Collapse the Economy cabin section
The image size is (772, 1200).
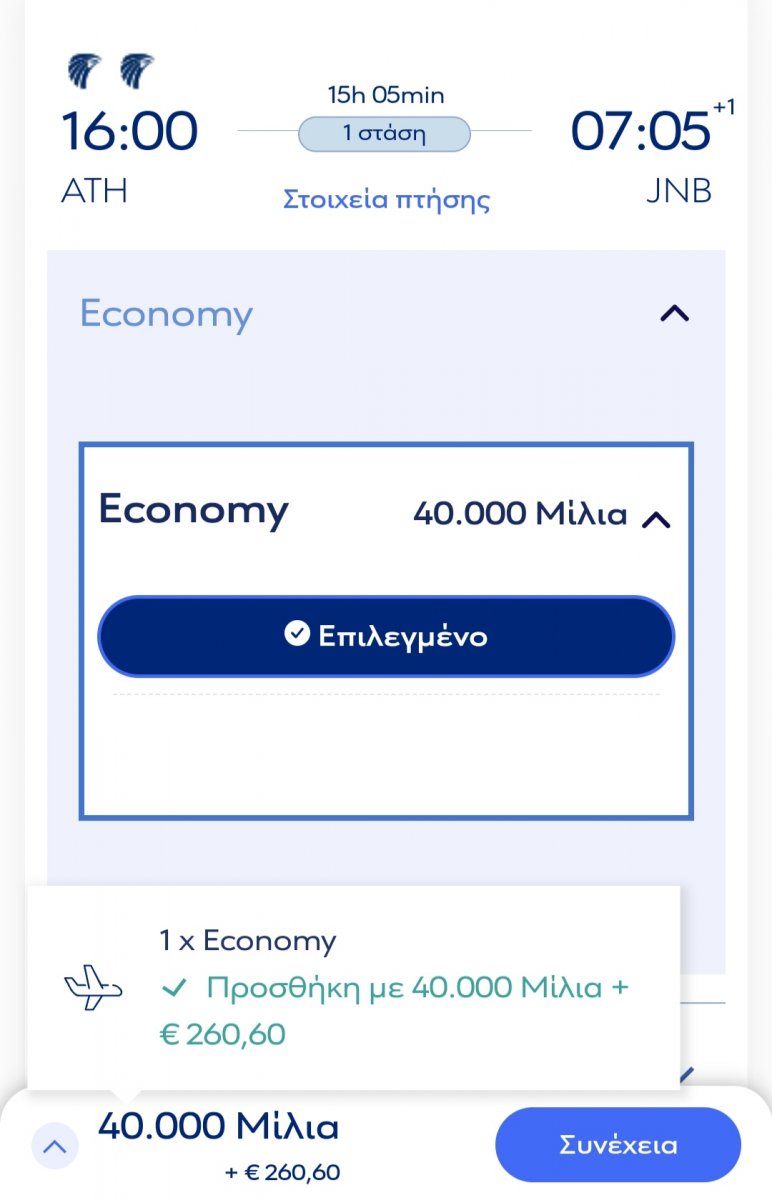(x=675, y=314)
